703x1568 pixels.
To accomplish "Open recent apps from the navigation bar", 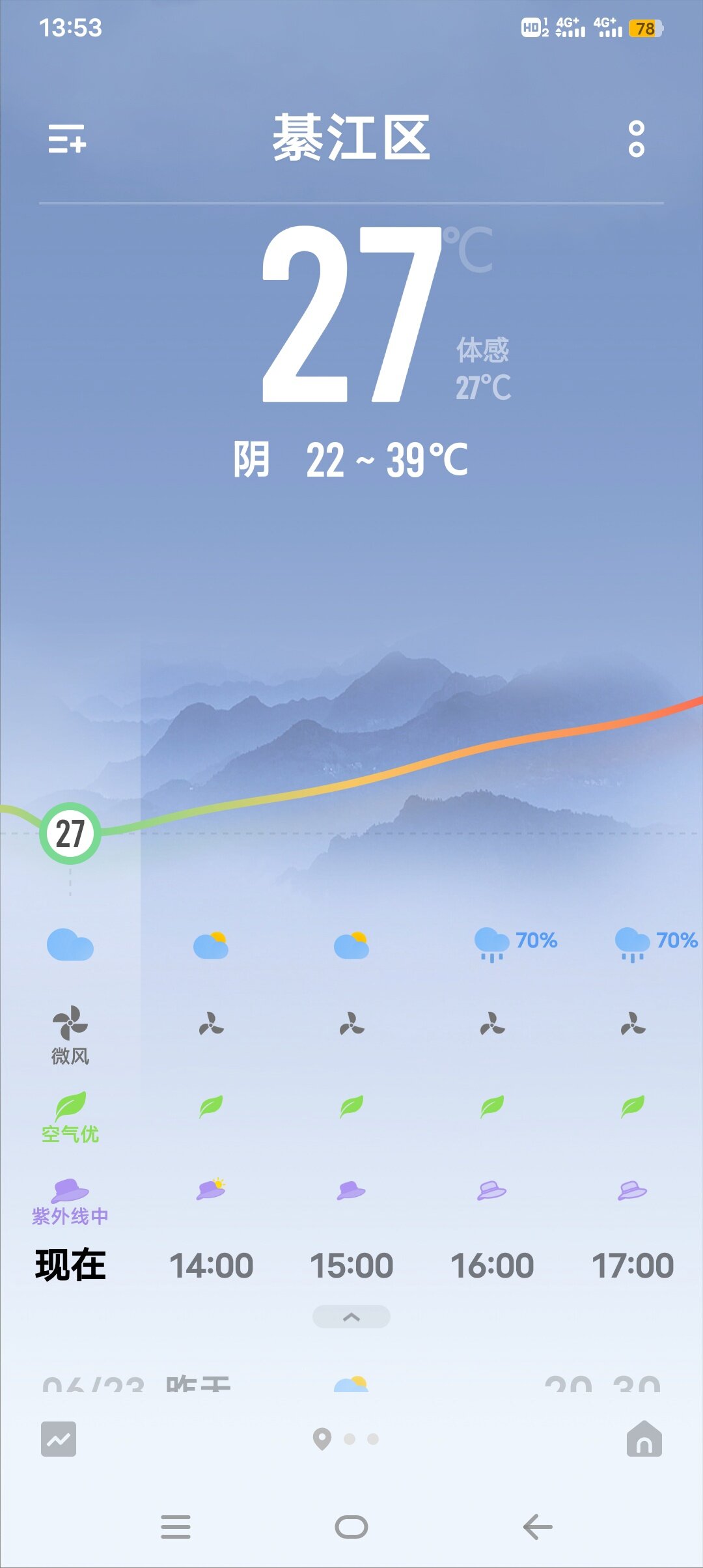I will point(176,1526).
